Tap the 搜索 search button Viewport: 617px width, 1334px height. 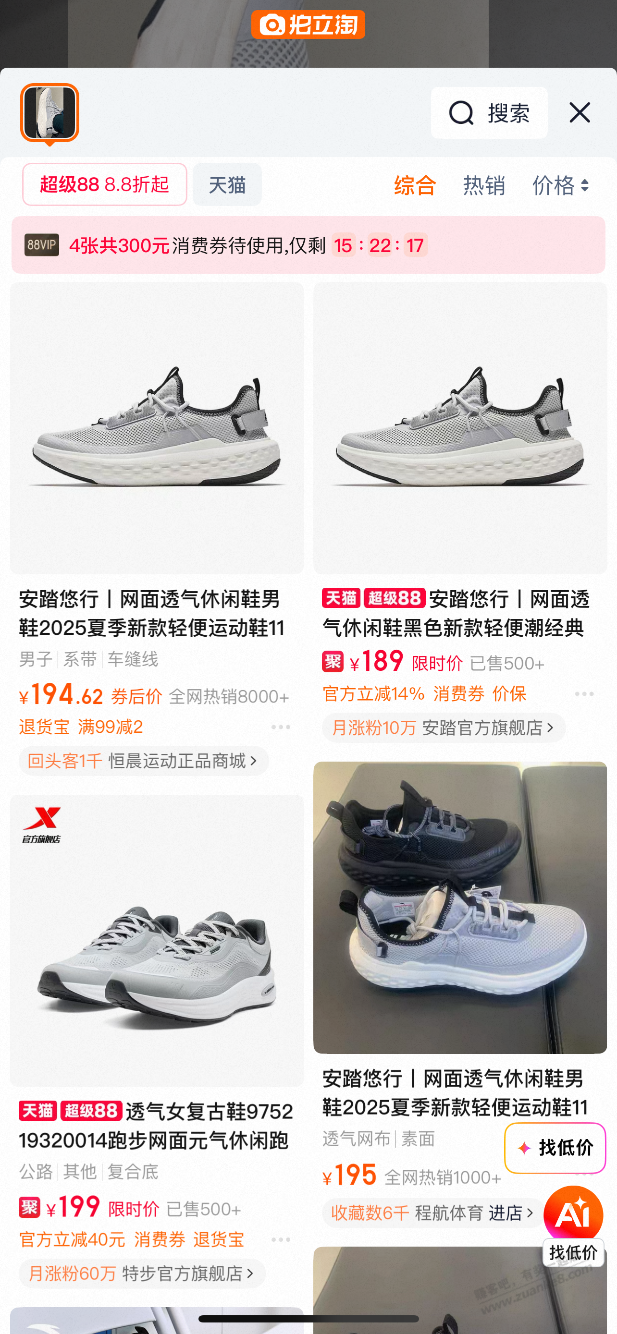(x=489, y=113)
